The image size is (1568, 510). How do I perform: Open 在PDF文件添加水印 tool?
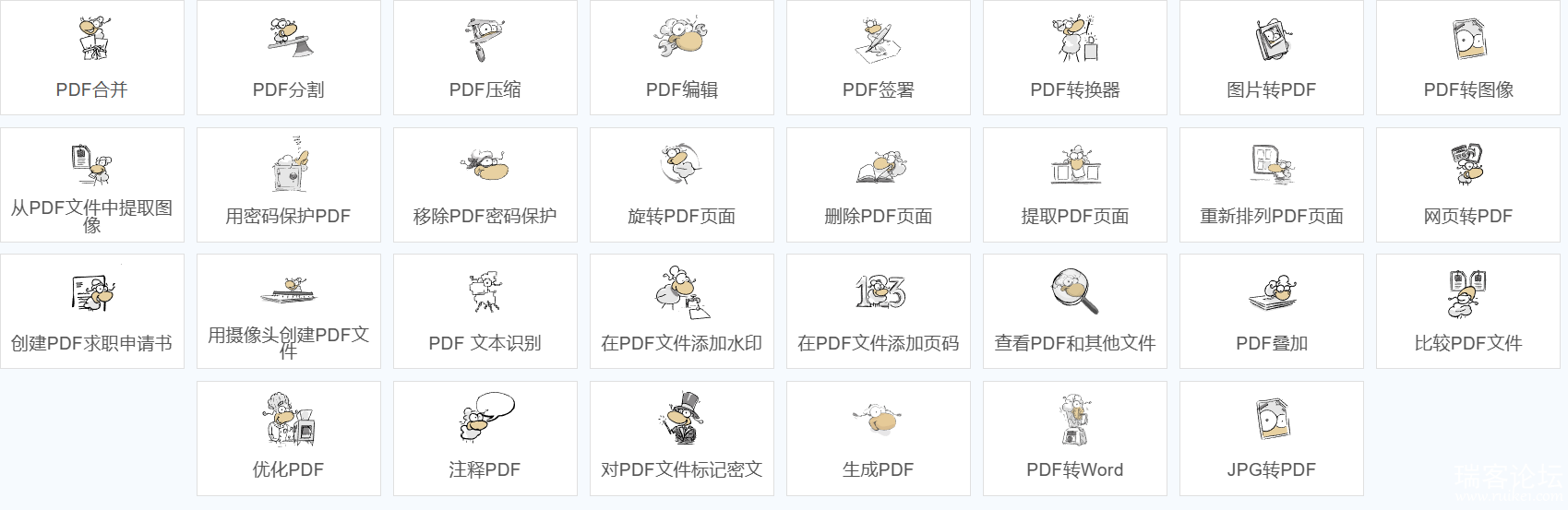pyautogui.click(x=682, y=312)
